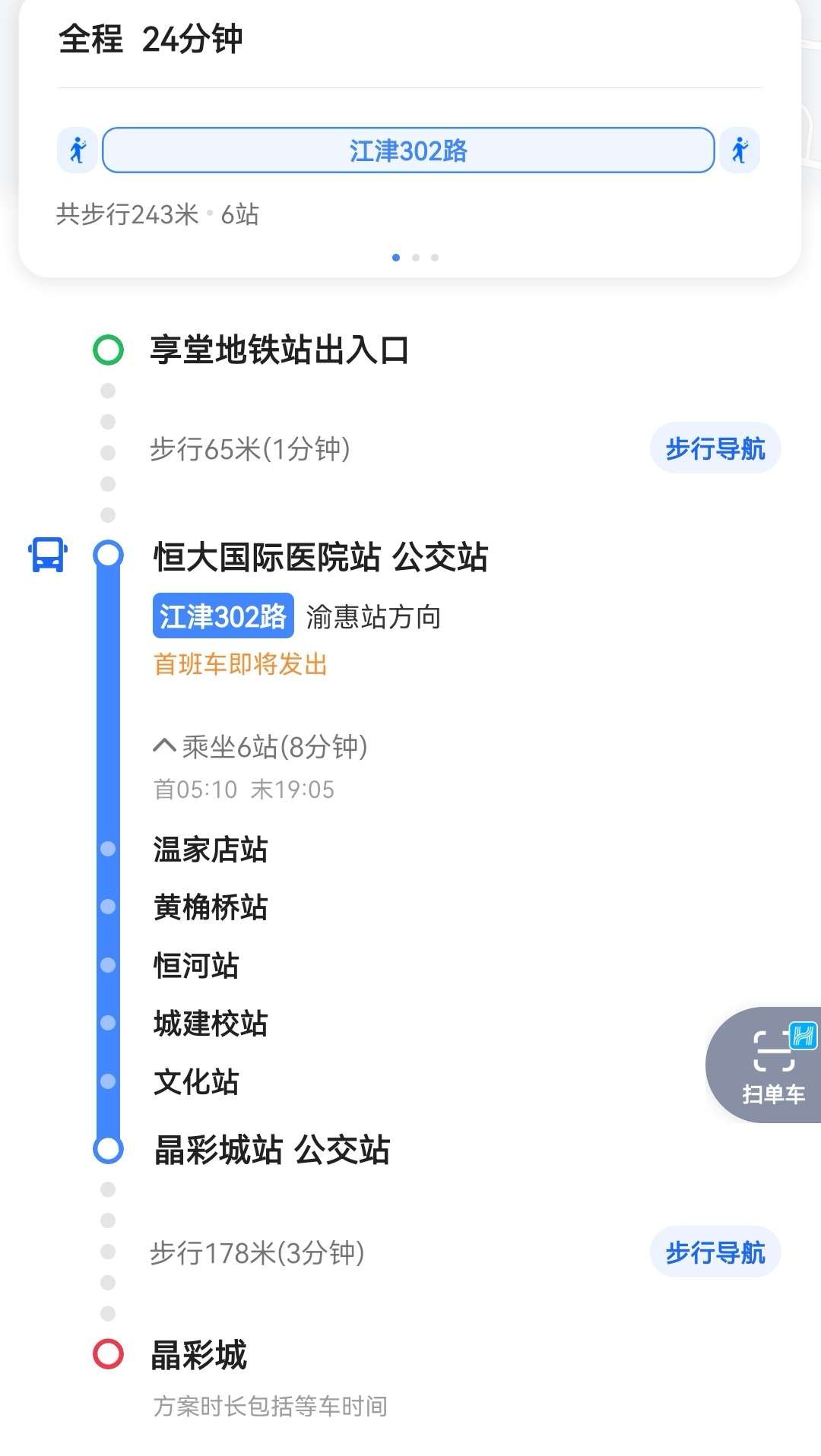This screenshot has height=1456, width=821.
Task: Collapse the 乘坐6站 stop list
Action: point(261,747)
